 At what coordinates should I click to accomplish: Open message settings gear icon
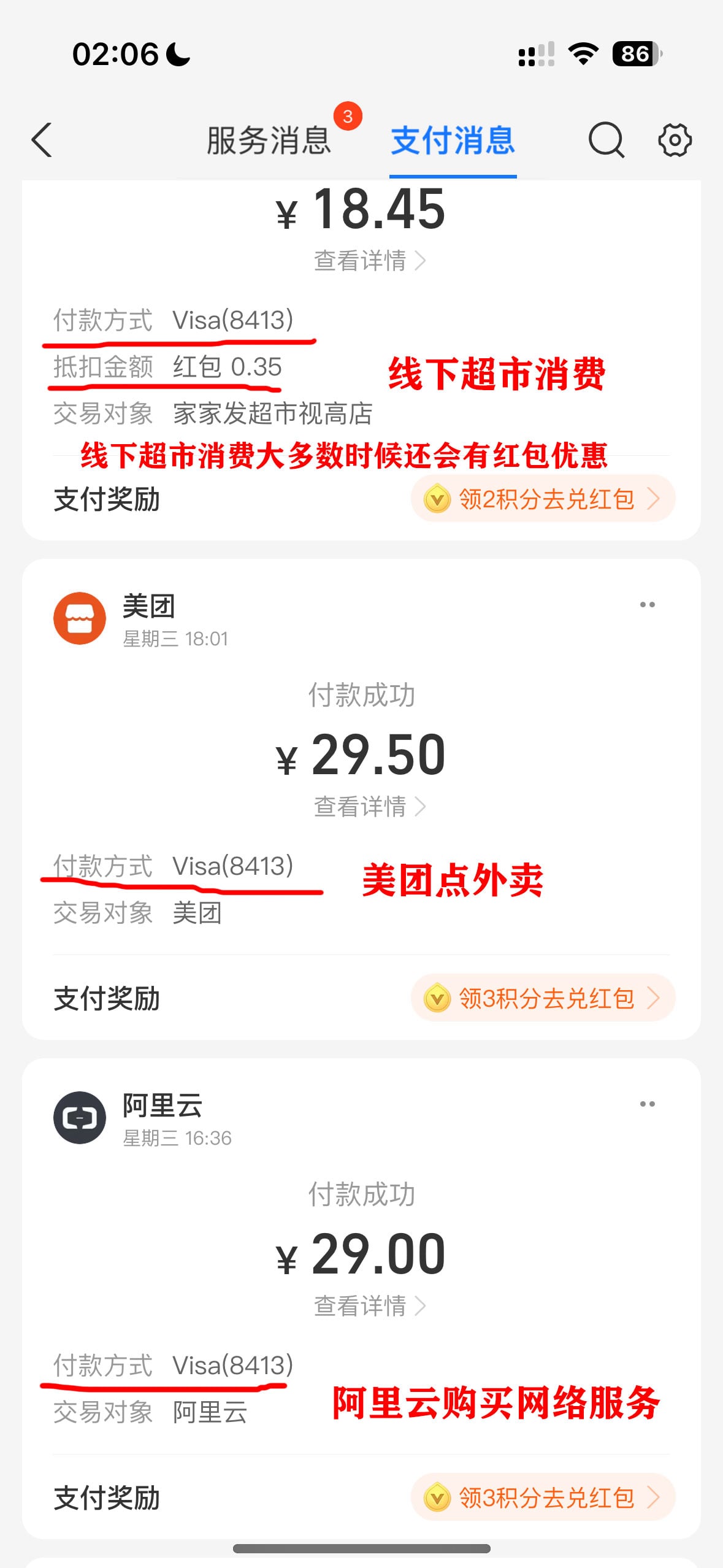pyautogui.click(x=675, y=140)
